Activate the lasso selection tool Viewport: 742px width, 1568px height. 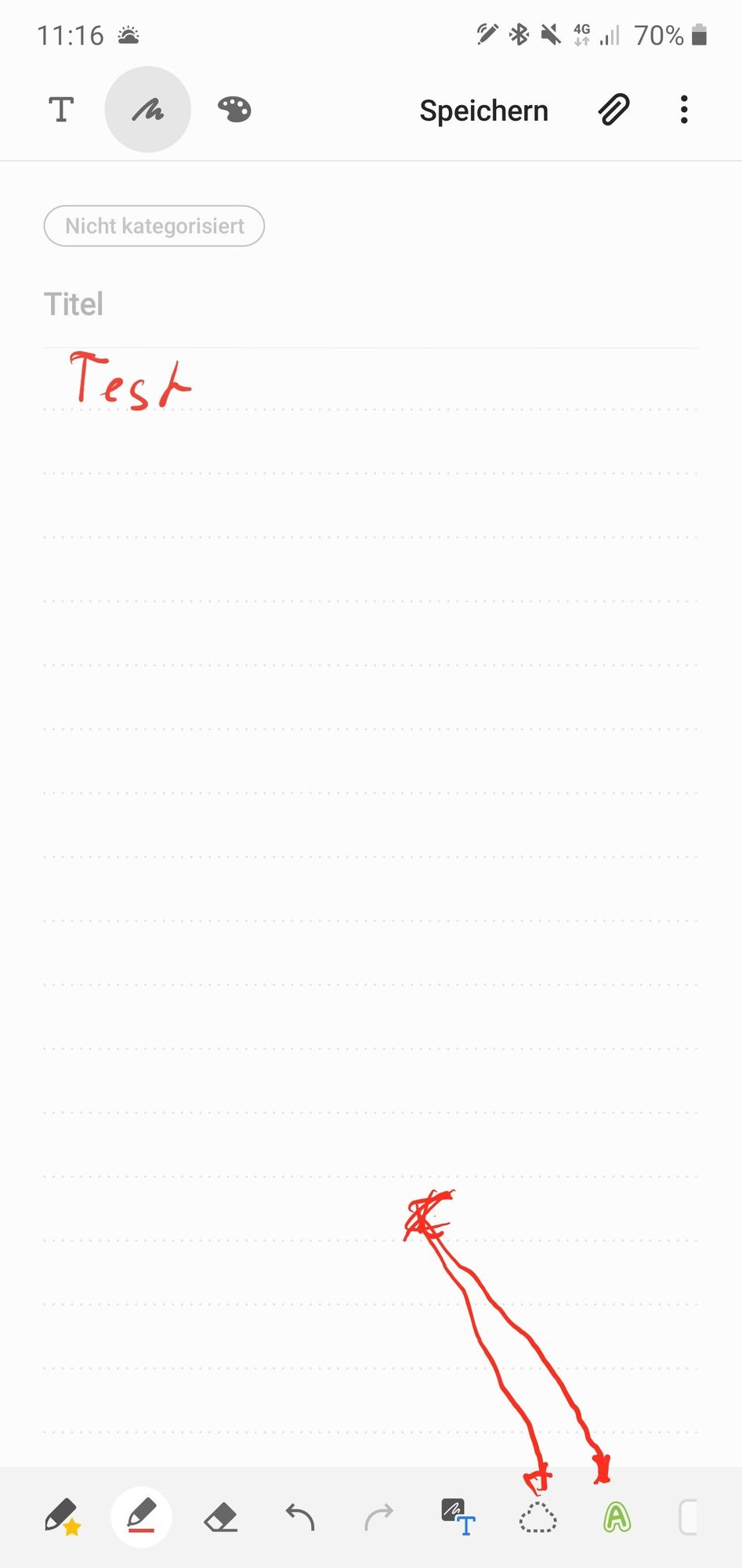538,1518
